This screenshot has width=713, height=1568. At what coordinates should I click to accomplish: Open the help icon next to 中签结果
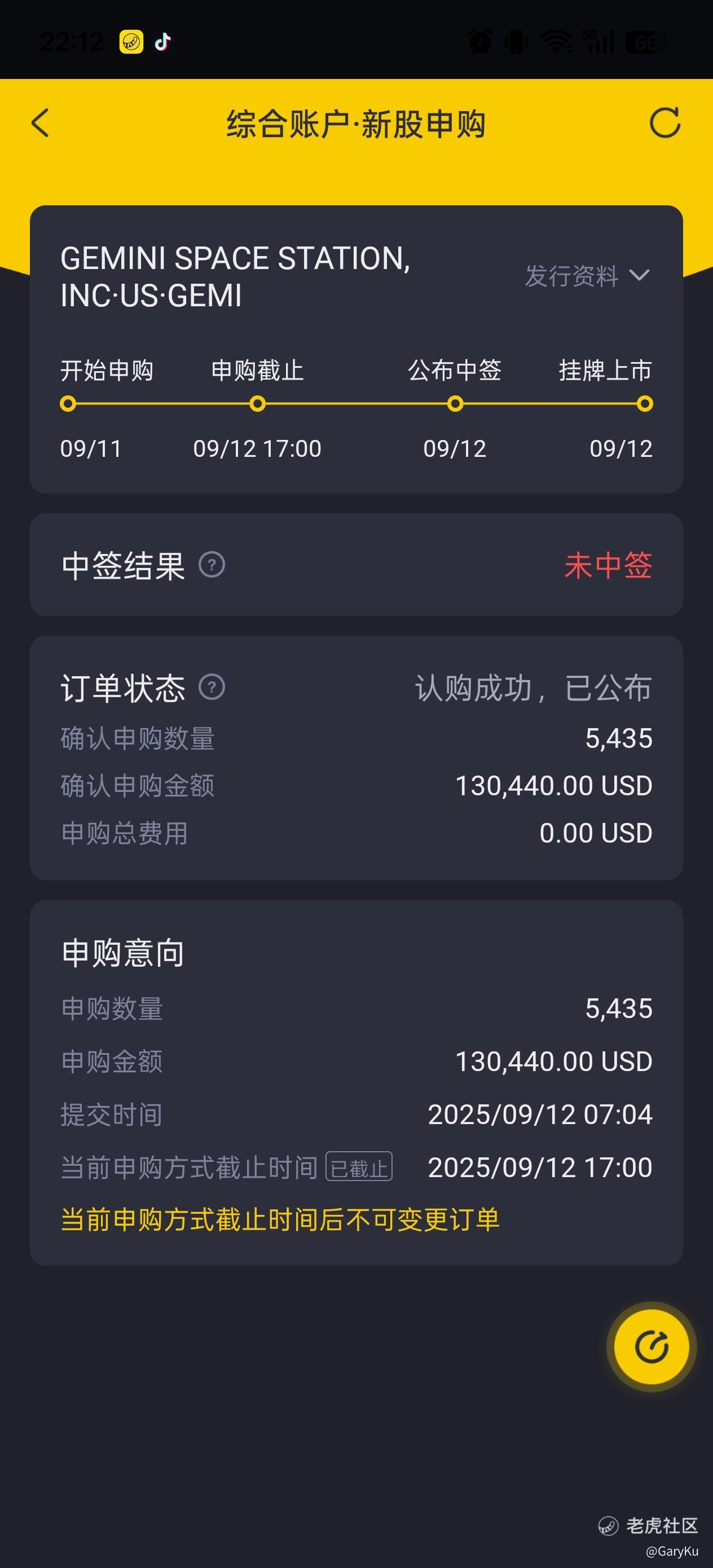tap(212, 565)
